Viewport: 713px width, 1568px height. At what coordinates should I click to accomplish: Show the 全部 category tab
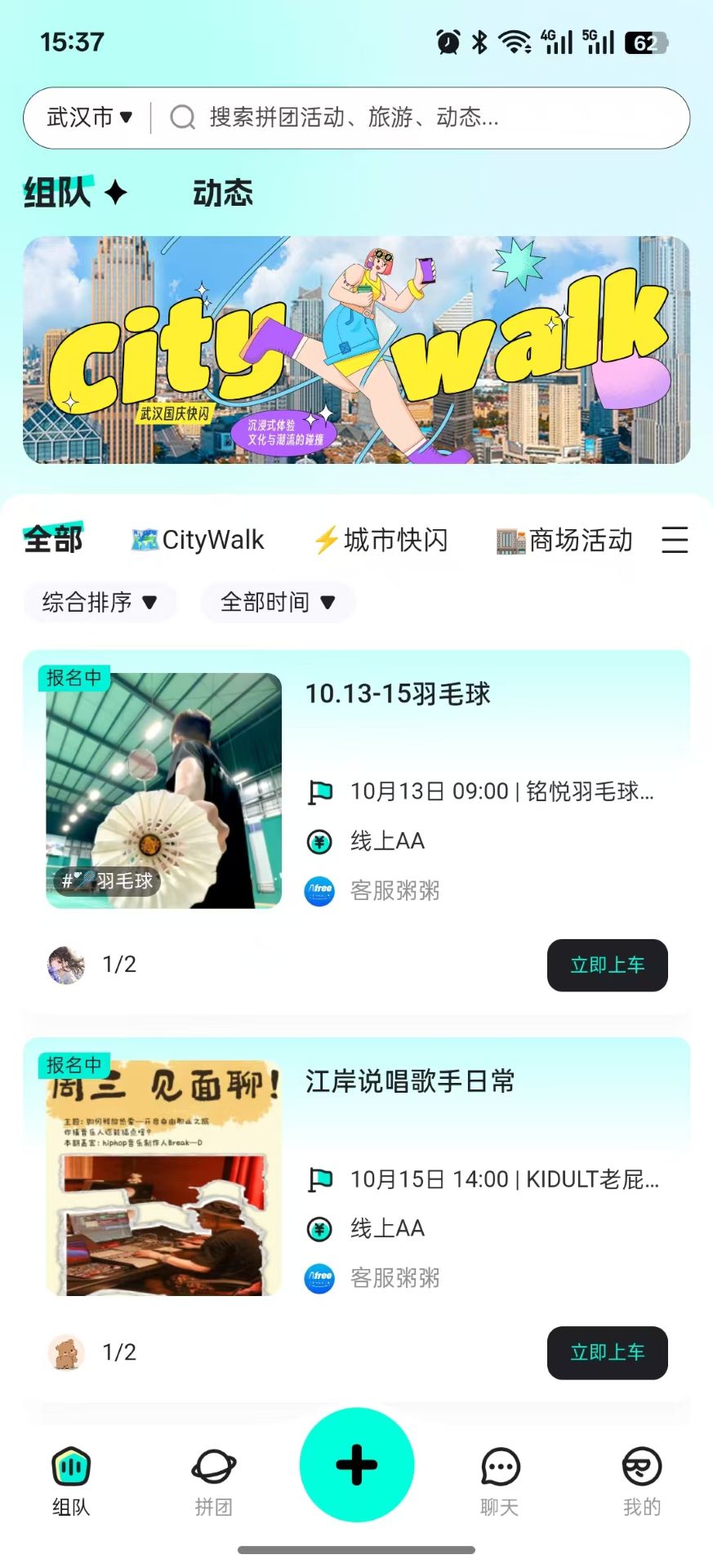click(x=53, y=540)
